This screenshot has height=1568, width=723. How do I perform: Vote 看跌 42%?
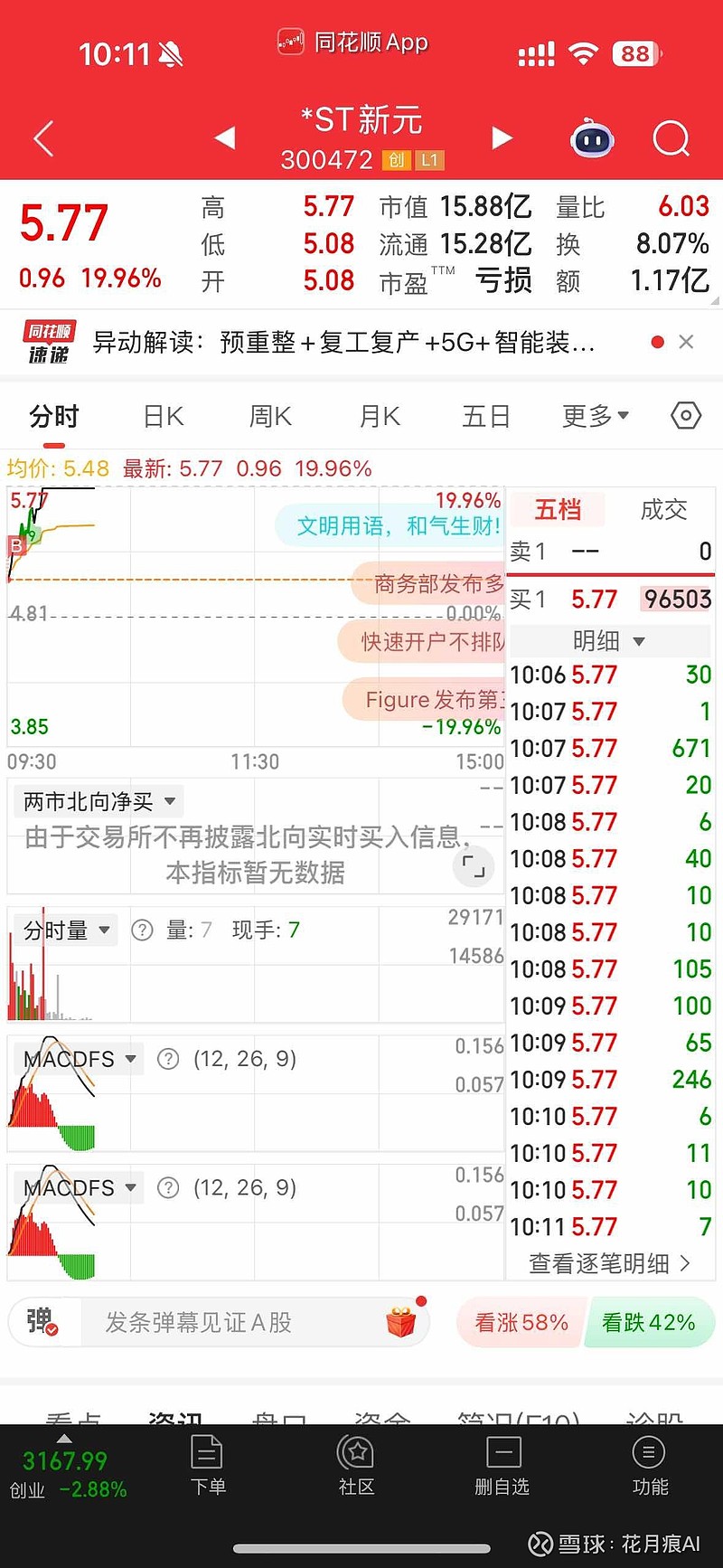point(649,1323)
